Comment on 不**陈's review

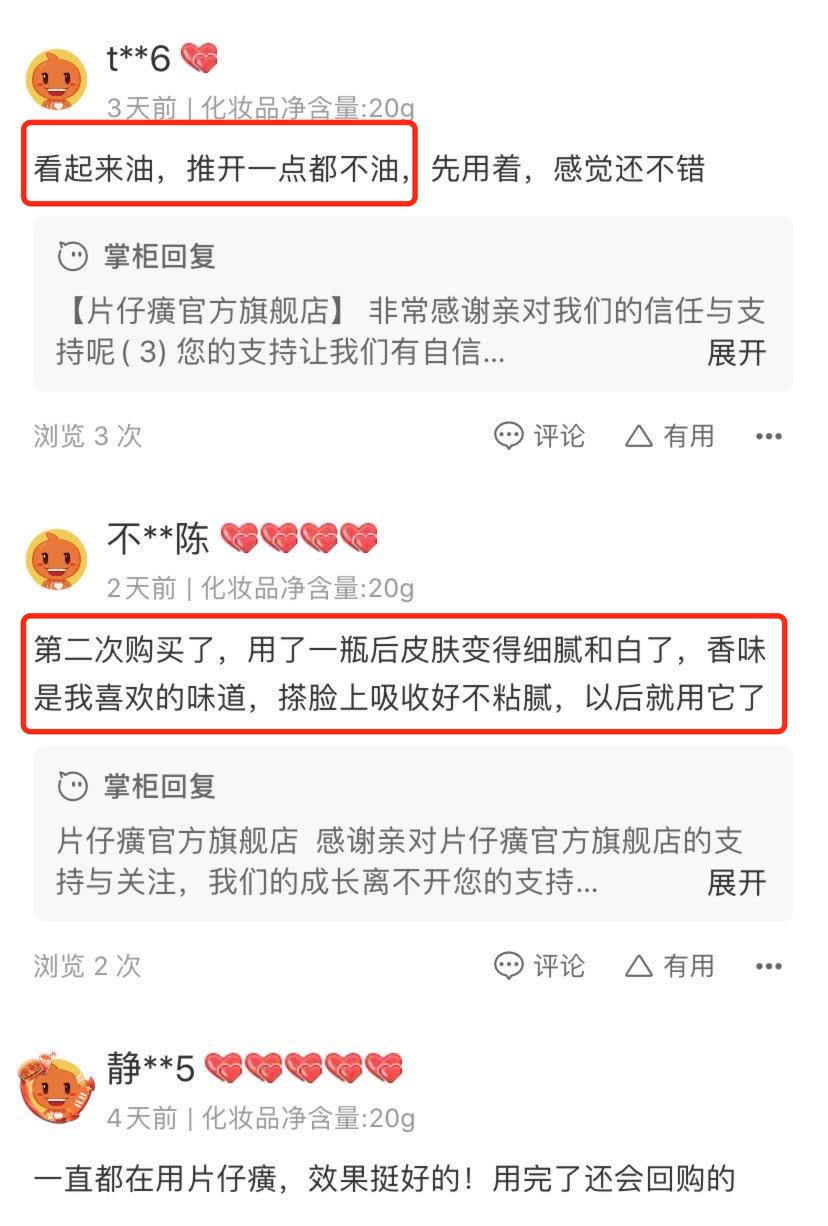click(540, 966)
